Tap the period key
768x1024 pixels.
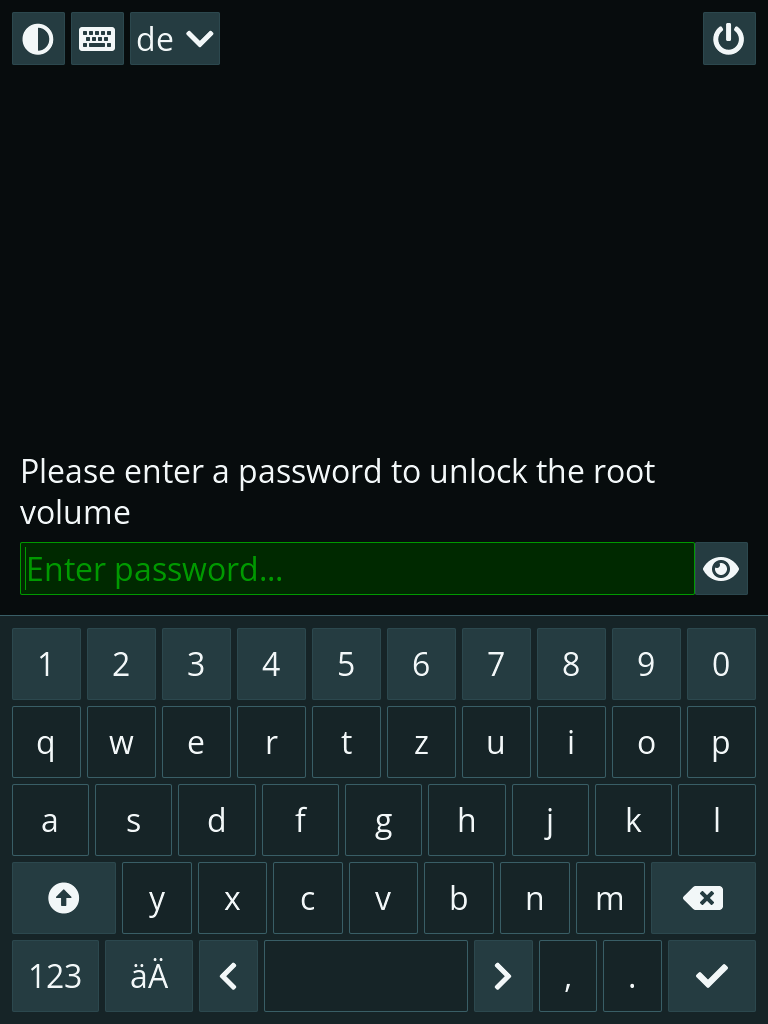(x=632, y=975)
